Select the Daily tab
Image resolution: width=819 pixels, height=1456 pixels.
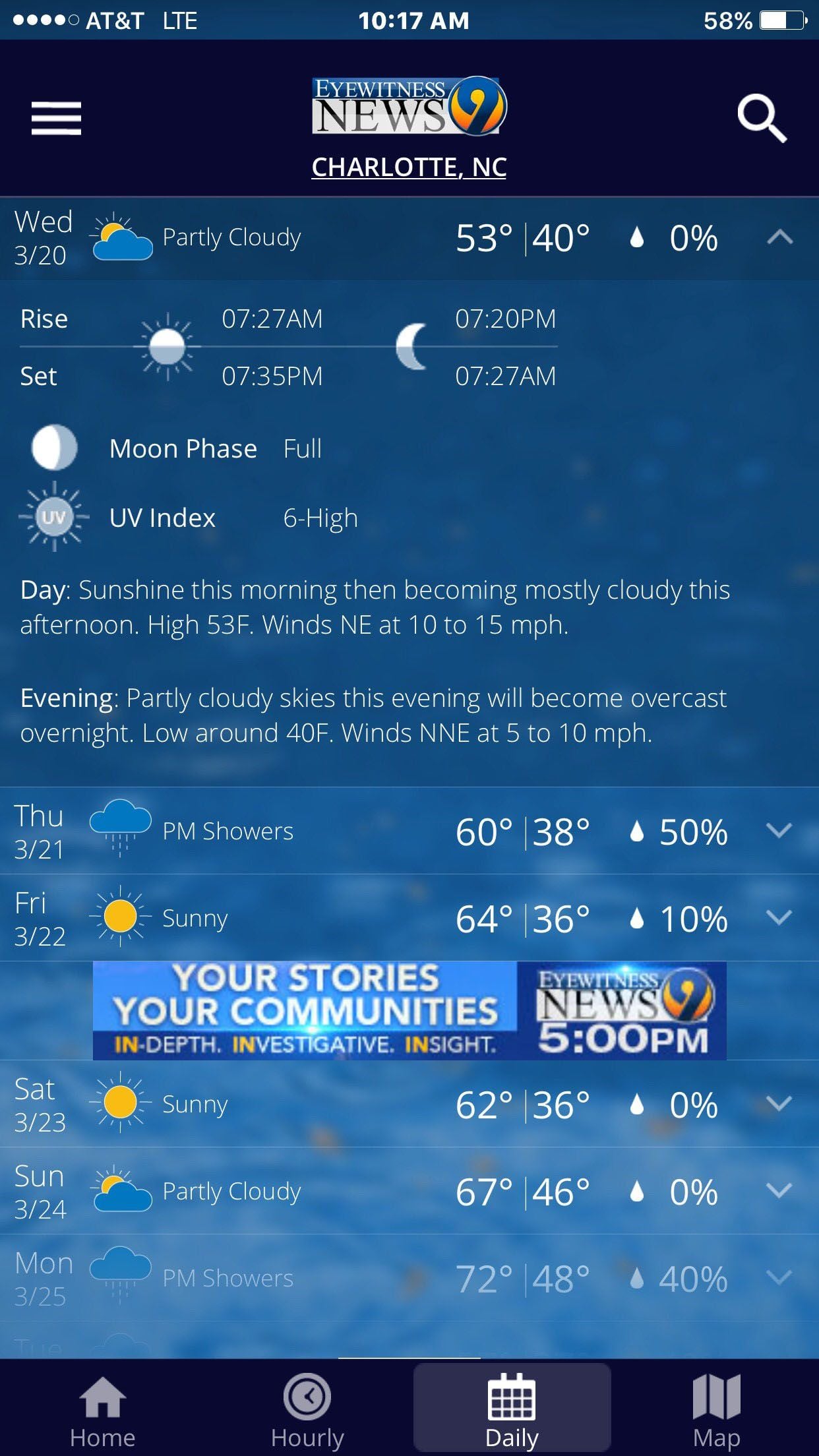coord(512,1410)
